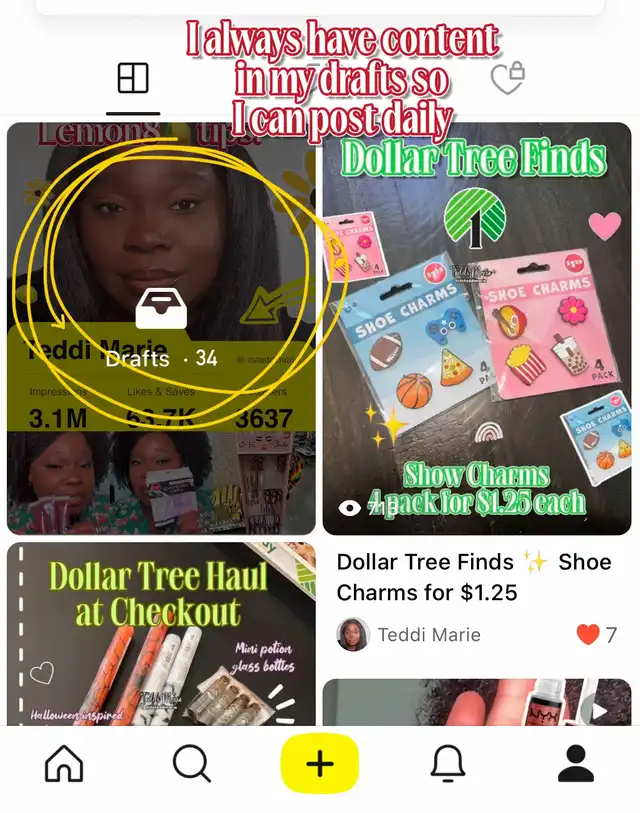640x813 pixels.
Task: Go to the Home feed
Action: (x=64, y=765)
